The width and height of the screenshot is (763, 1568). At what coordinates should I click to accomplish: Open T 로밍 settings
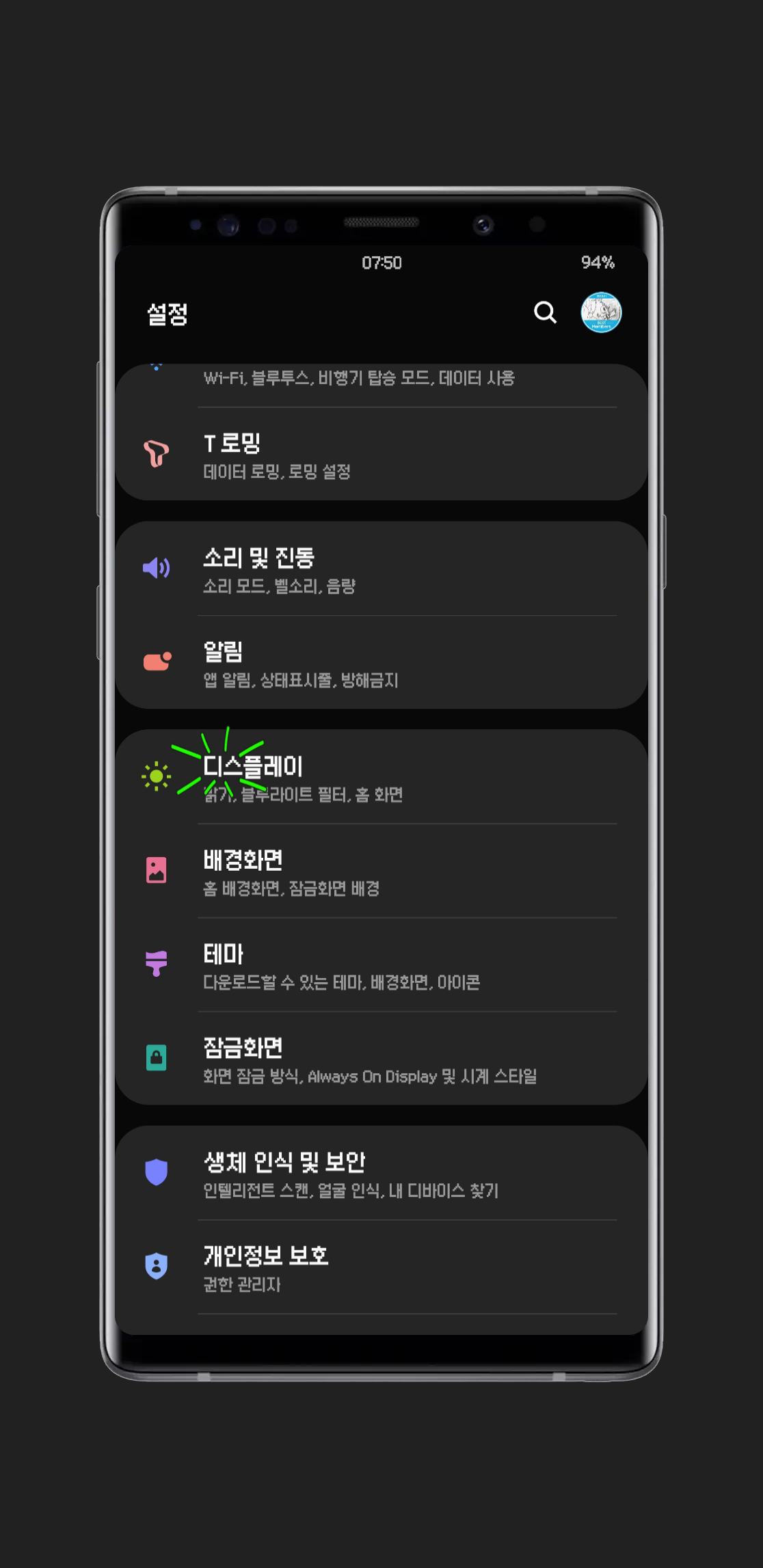click(381, 455)
